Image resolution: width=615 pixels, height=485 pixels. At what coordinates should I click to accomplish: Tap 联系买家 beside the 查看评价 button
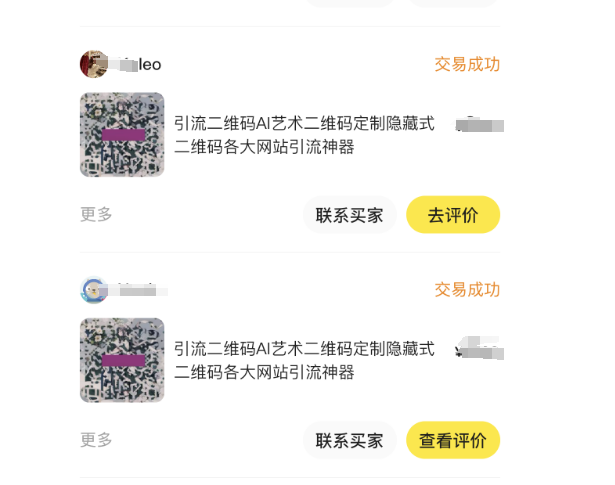pos(349,440)
